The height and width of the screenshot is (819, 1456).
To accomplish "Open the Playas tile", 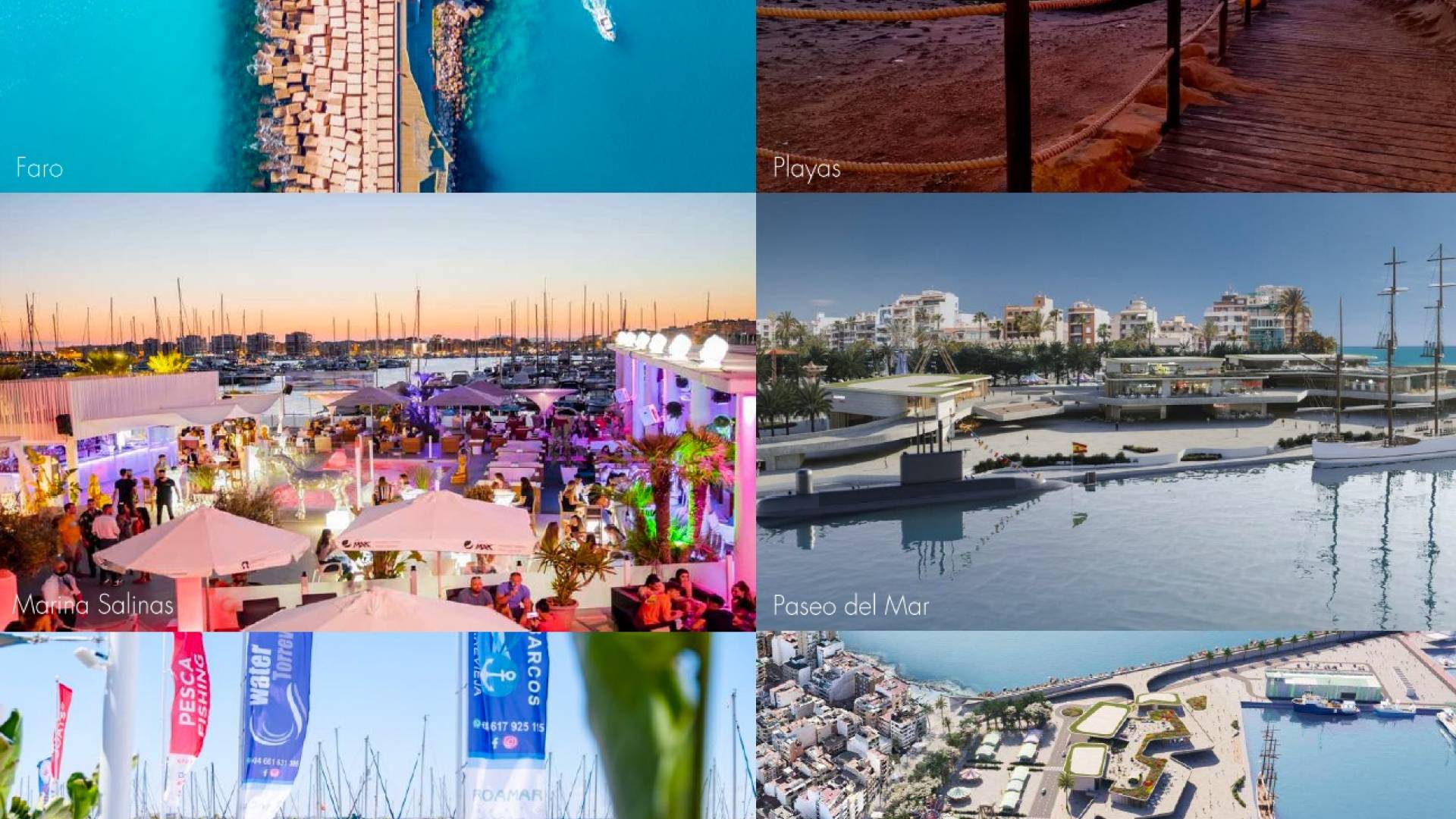I will (1106, 95).
